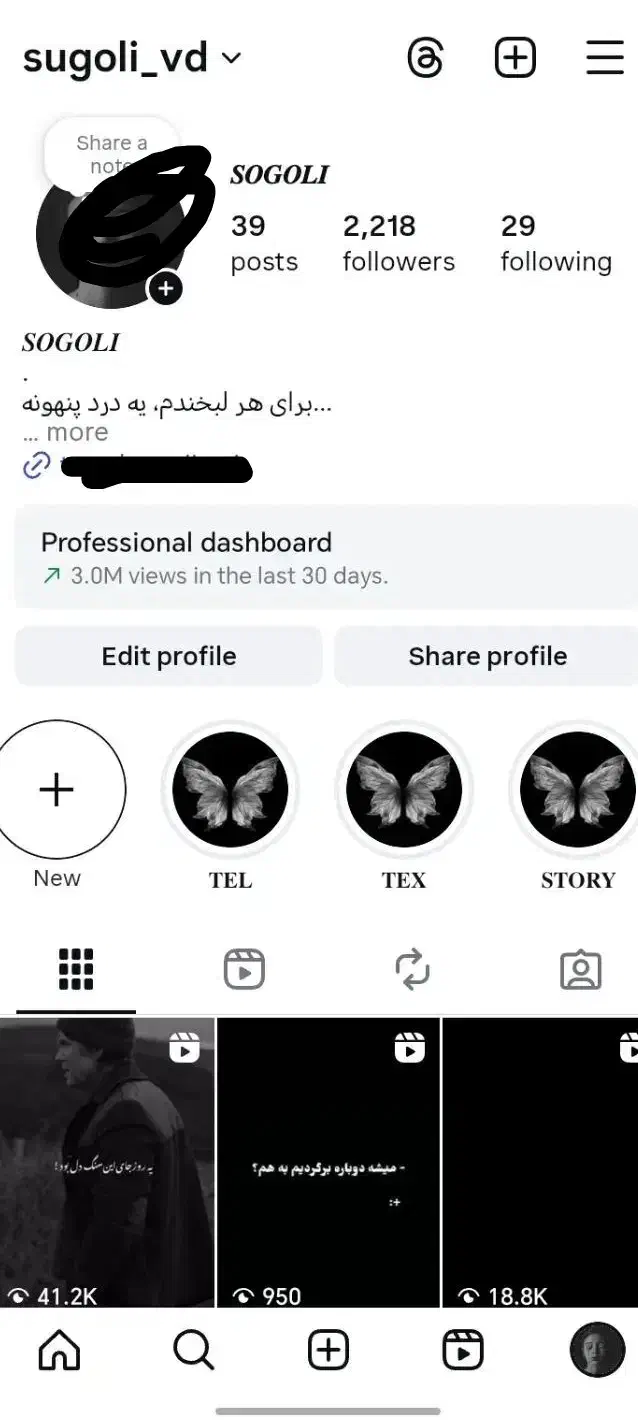Open Search in the bottom navigation
The height and width of the screenshot is (1425, 638).
pyautogui.click(x=193, y=1351)
